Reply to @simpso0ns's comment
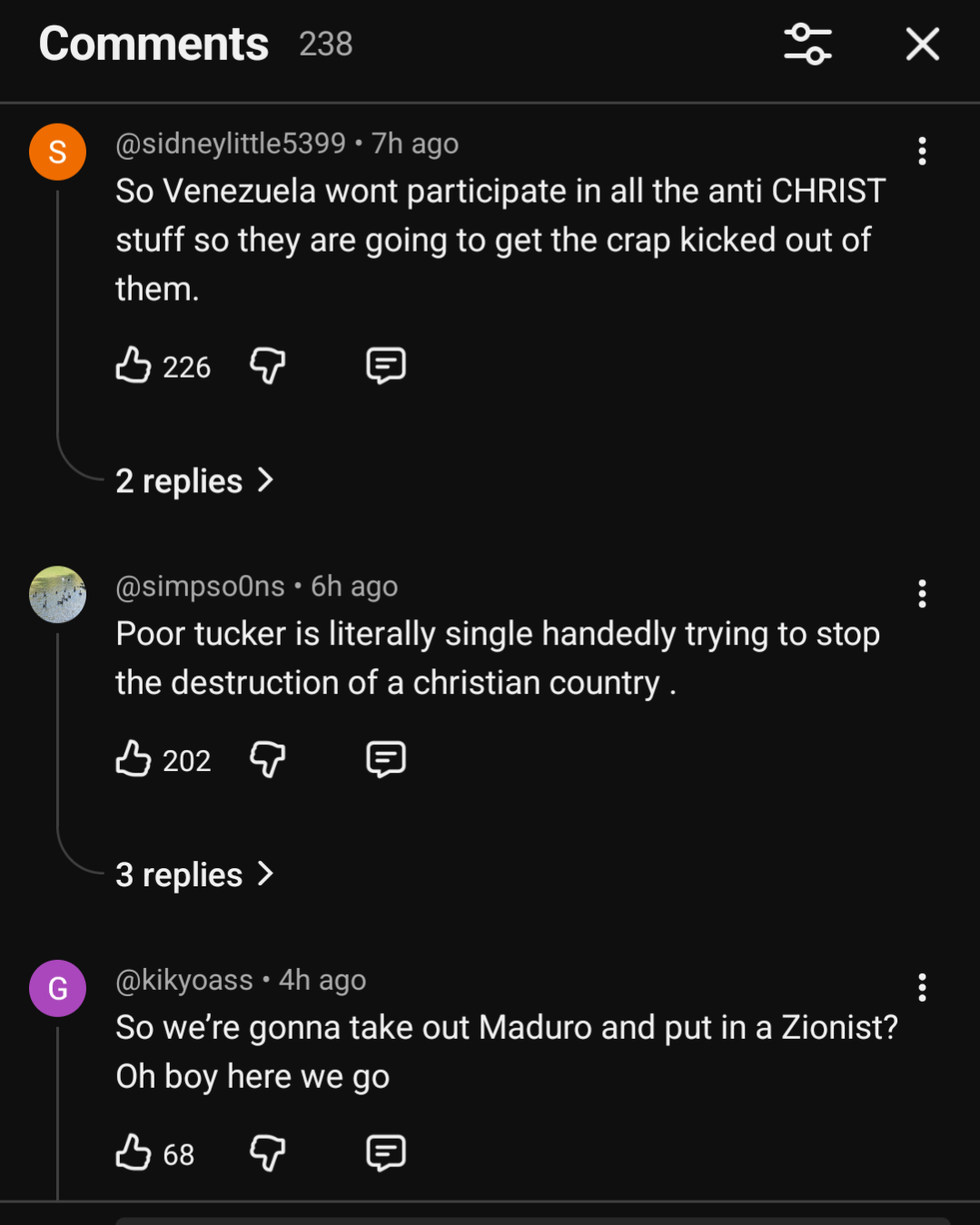 point(385,759)
